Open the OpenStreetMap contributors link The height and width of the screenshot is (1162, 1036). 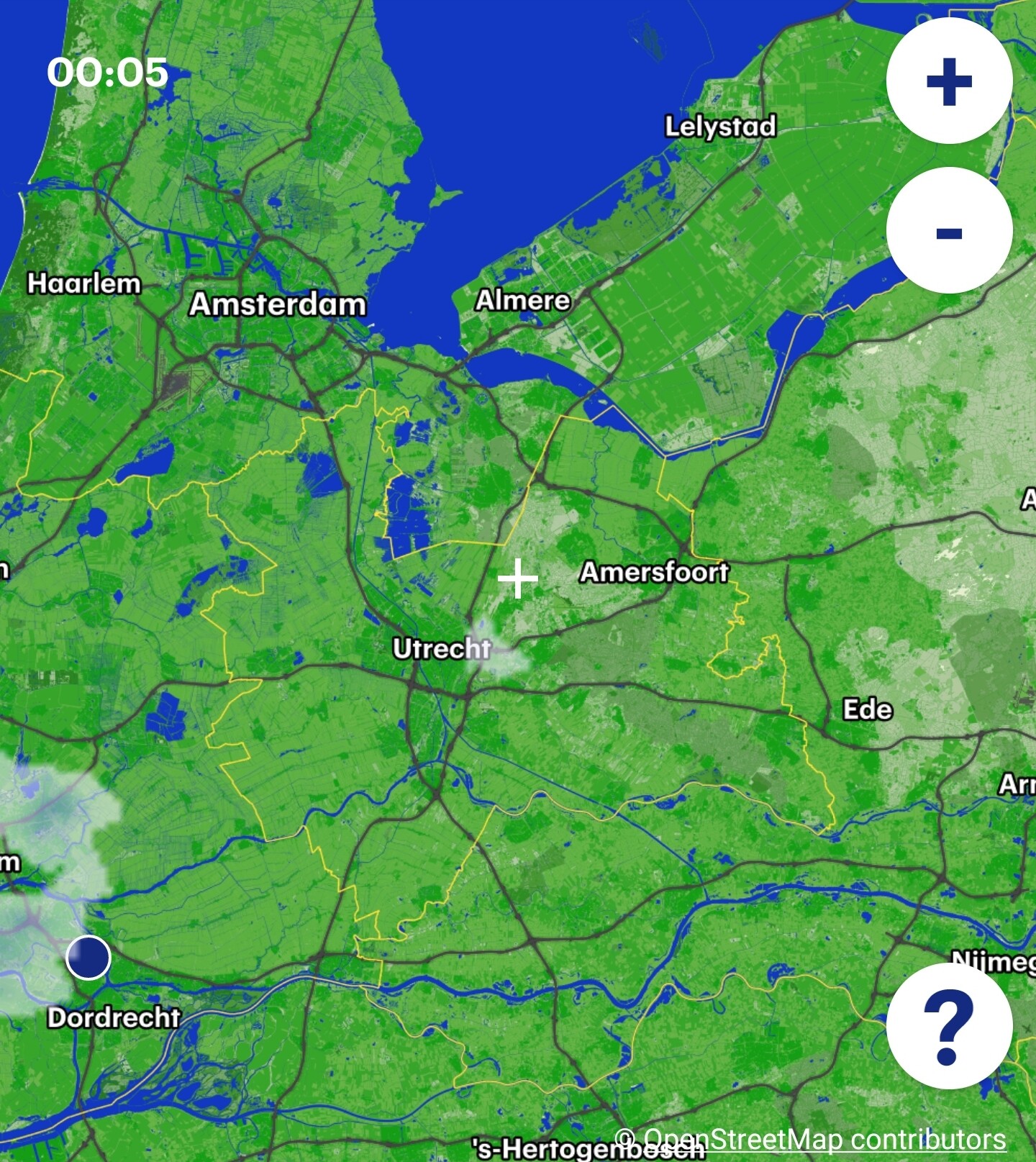click(824, 1139)
